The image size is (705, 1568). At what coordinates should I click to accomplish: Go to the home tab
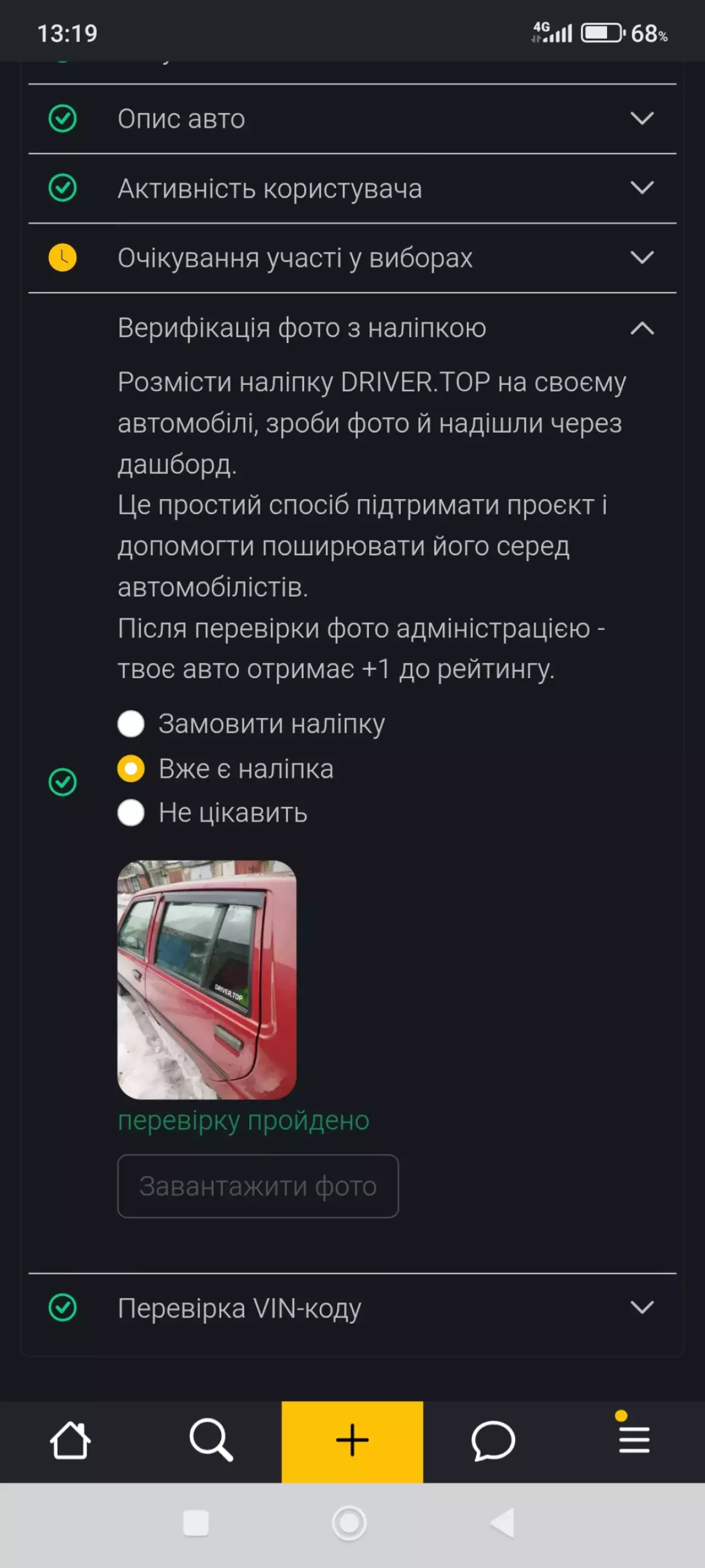click(x=71, y=1441)
